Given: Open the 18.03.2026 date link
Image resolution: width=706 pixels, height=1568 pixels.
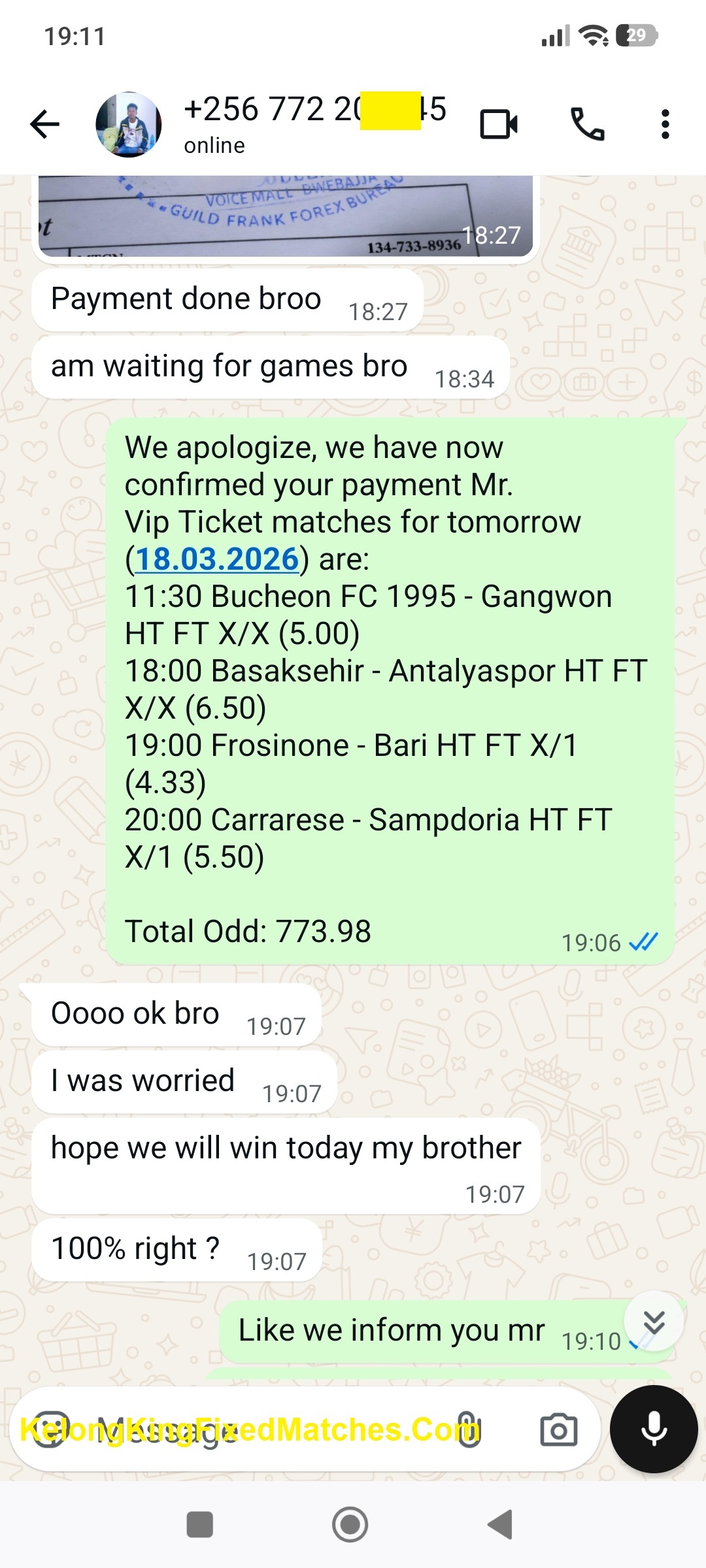Looking at the screenshot, I should pyautogui.click(x=216, y=559).
